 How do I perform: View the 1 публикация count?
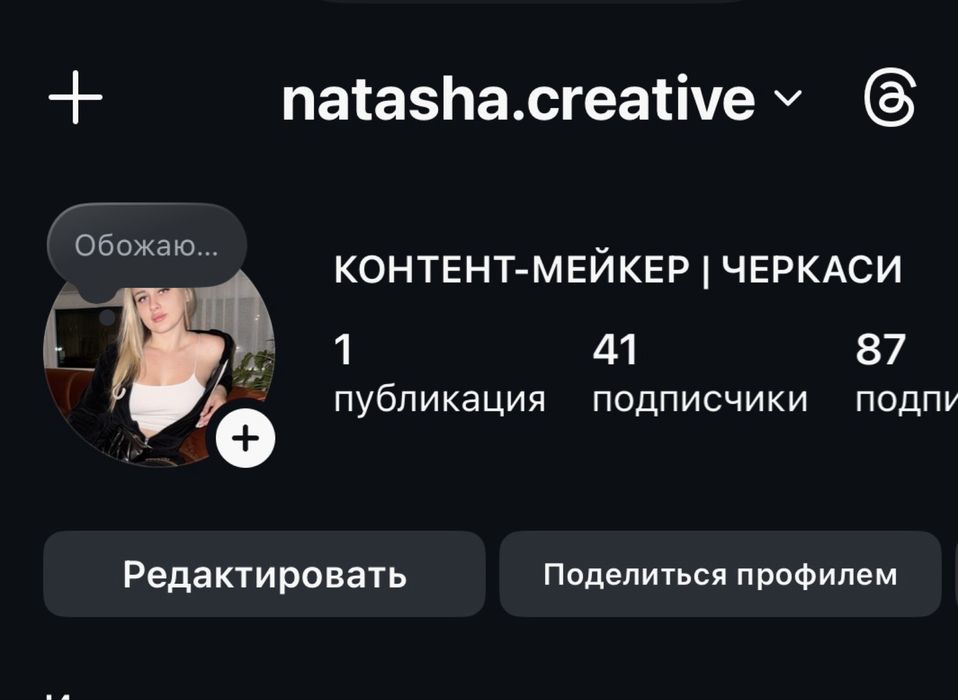click(x=439, y=374)
